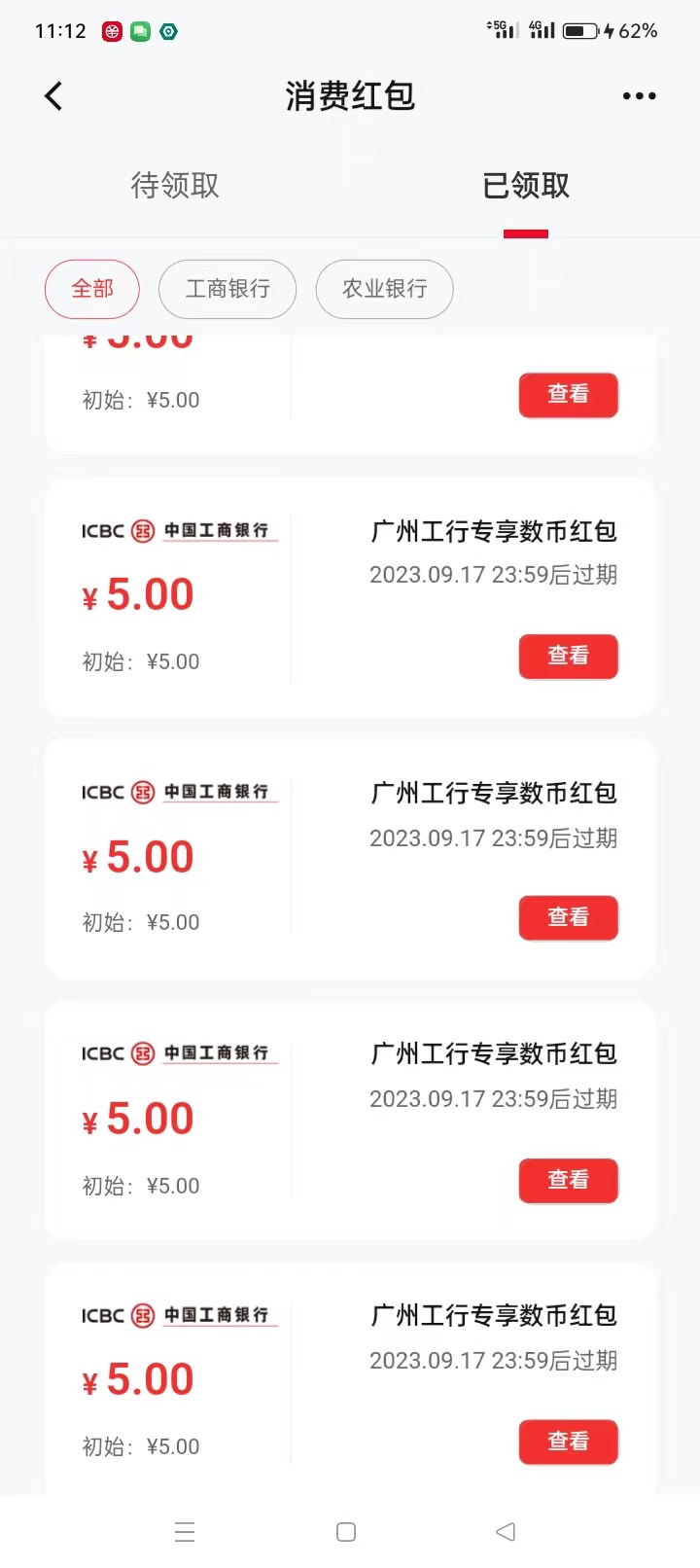
Task: Tap the system home button
Action: coord(346,1532)
